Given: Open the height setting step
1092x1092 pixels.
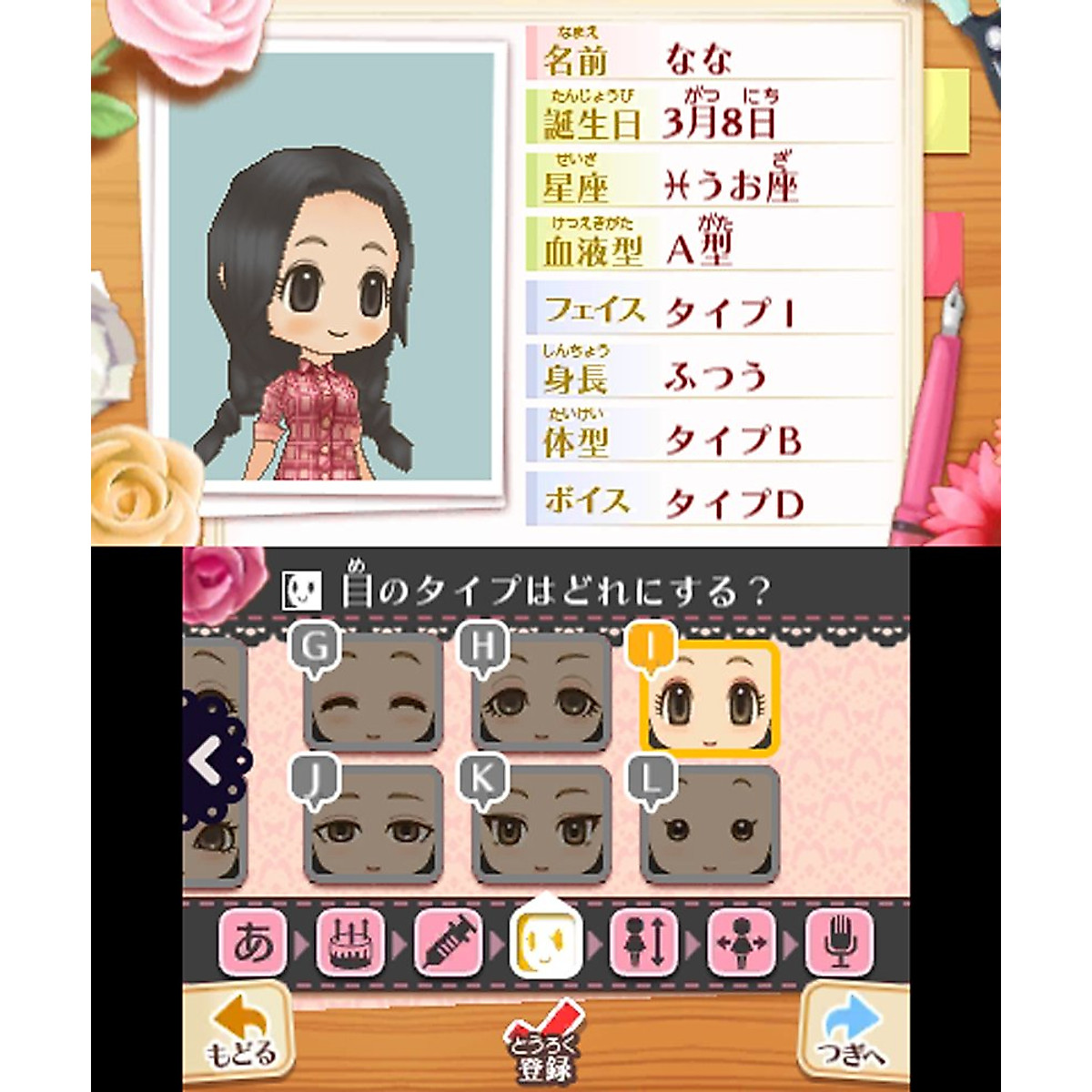Looking at the screenshot, I should tap(643, 943).
